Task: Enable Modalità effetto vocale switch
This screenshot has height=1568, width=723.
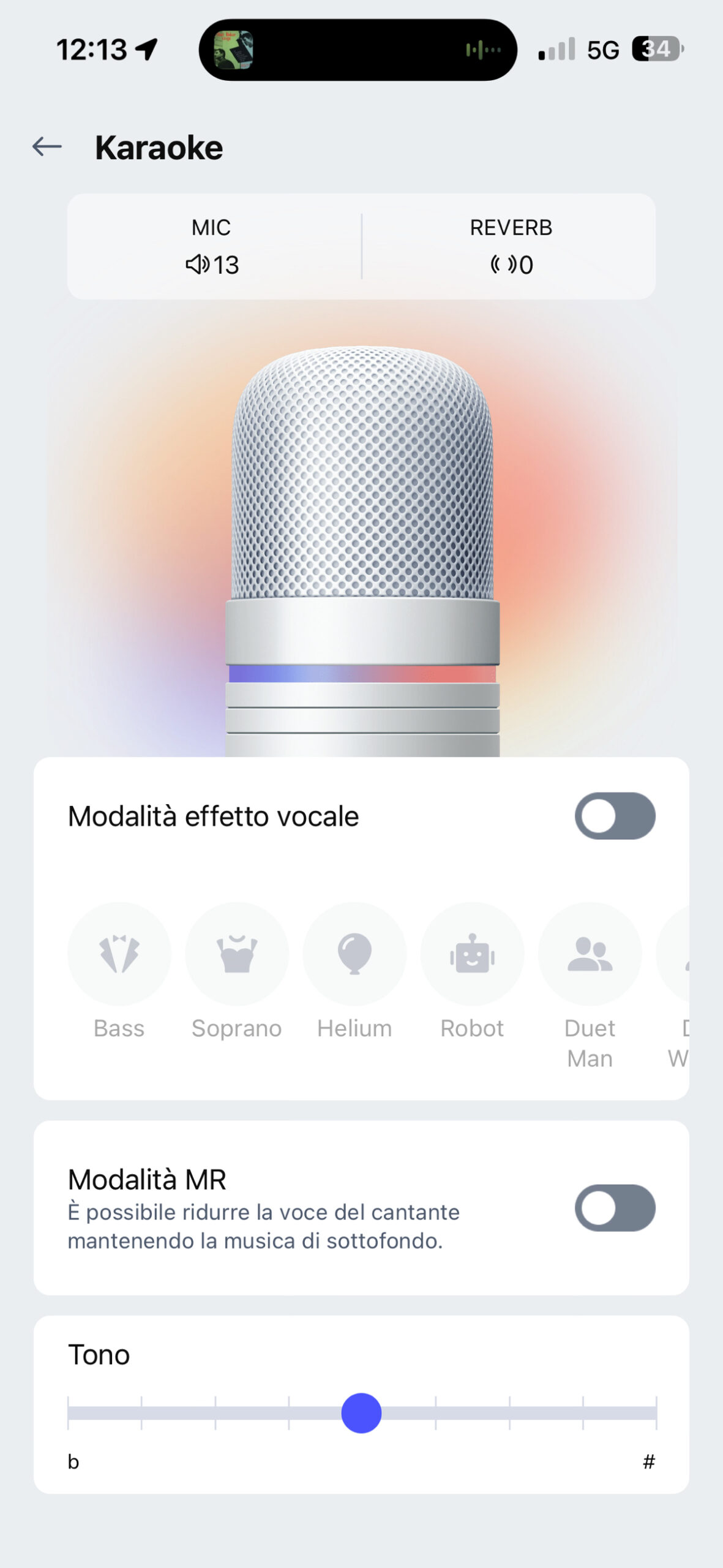Action: [x=615, y=816]
